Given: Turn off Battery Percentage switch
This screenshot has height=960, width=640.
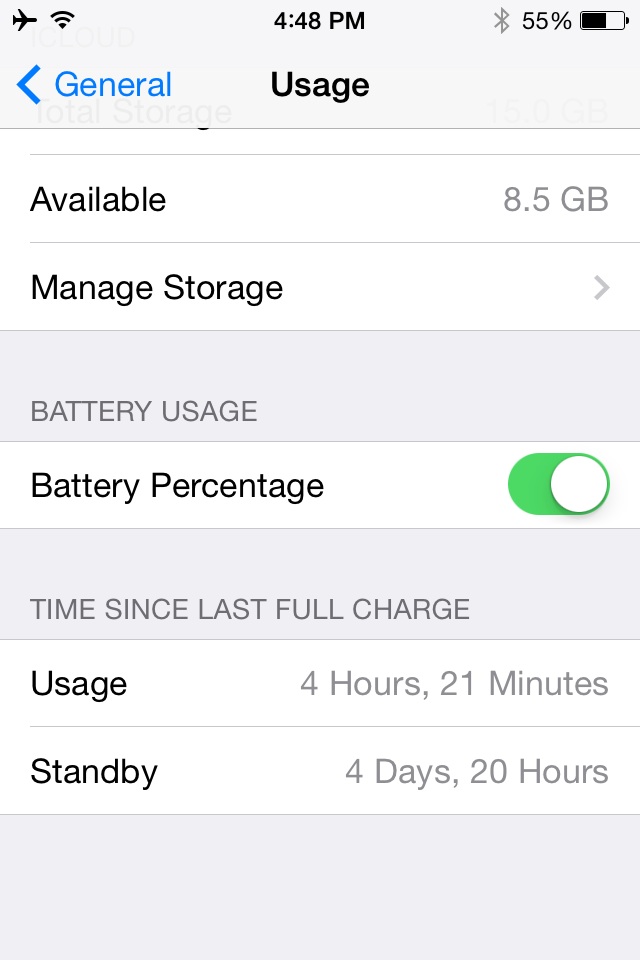Looking at the screenshot, I should coord(558,485).
